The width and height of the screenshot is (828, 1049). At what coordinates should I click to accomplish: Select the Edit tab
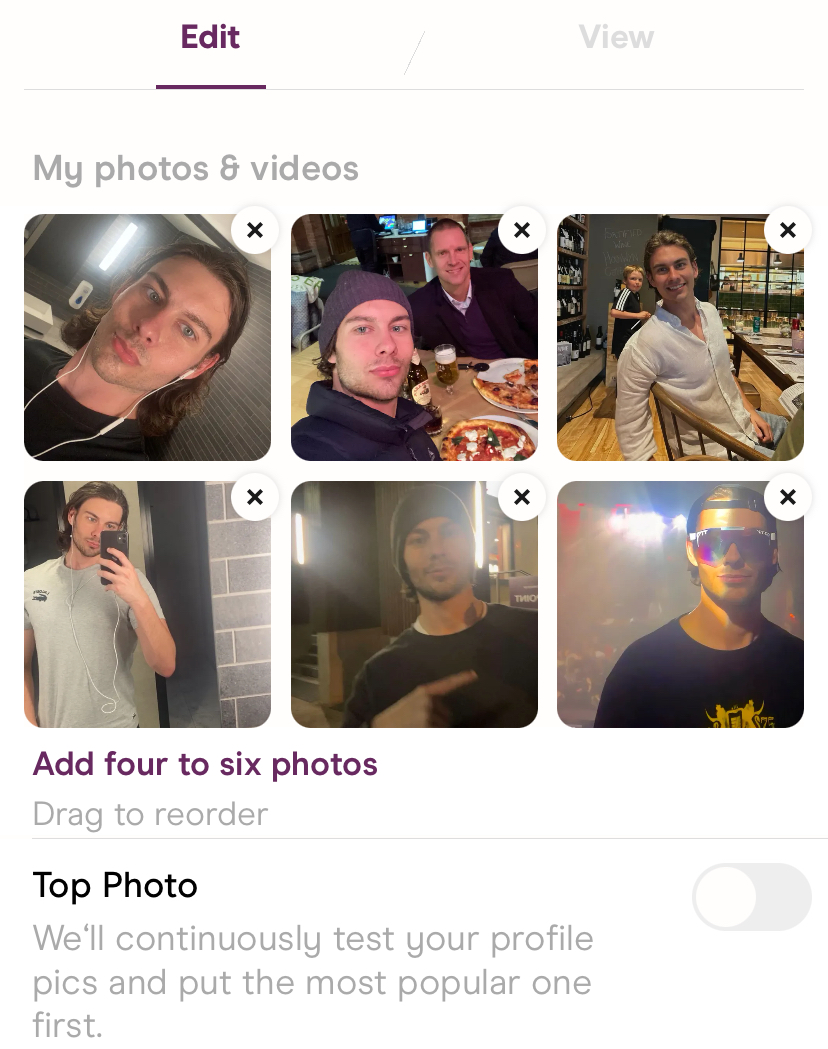point(210,38)
